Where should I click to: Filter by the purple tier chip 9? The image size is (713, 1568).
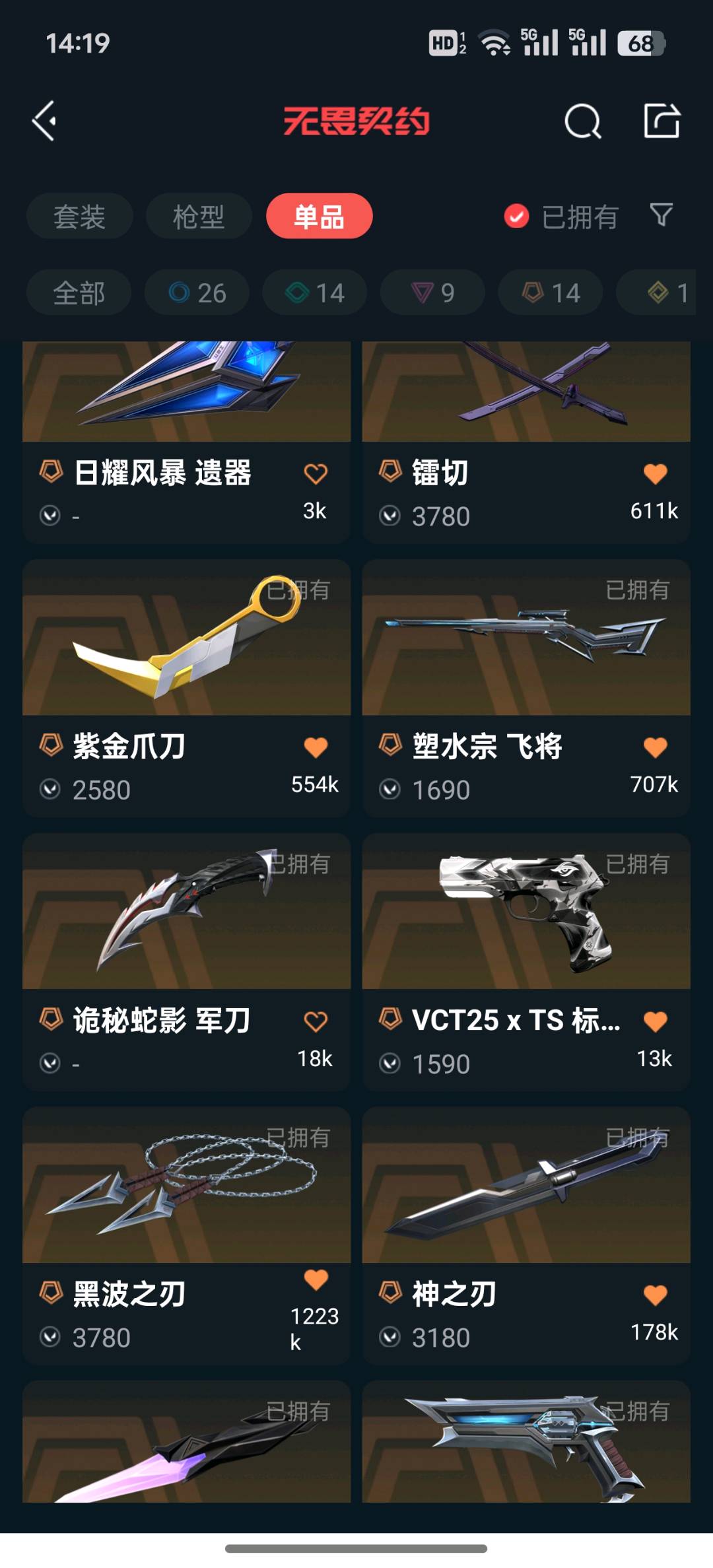tap(432, 293)
